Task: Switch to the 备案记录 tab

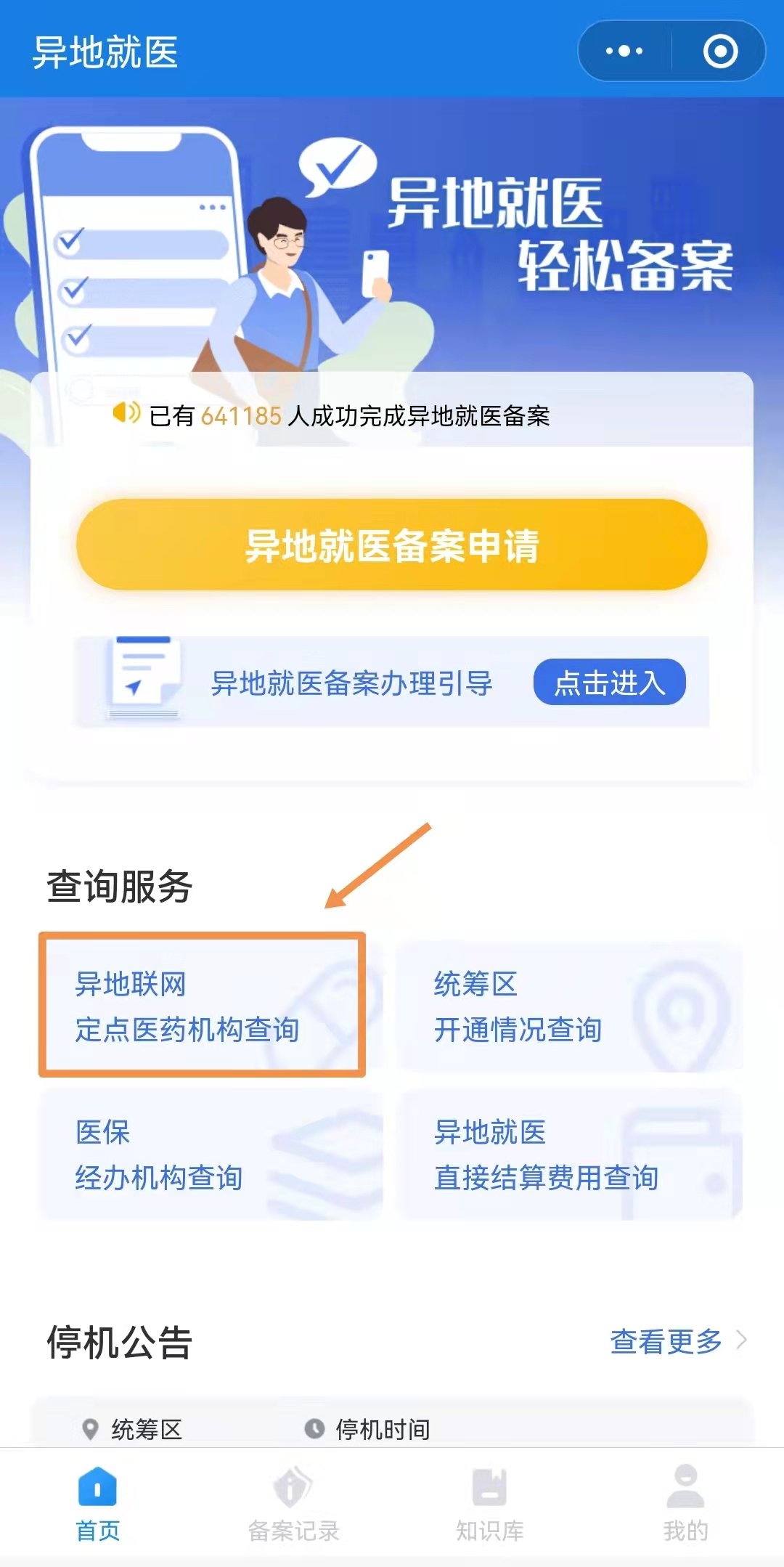Action: pos(293,1503)
